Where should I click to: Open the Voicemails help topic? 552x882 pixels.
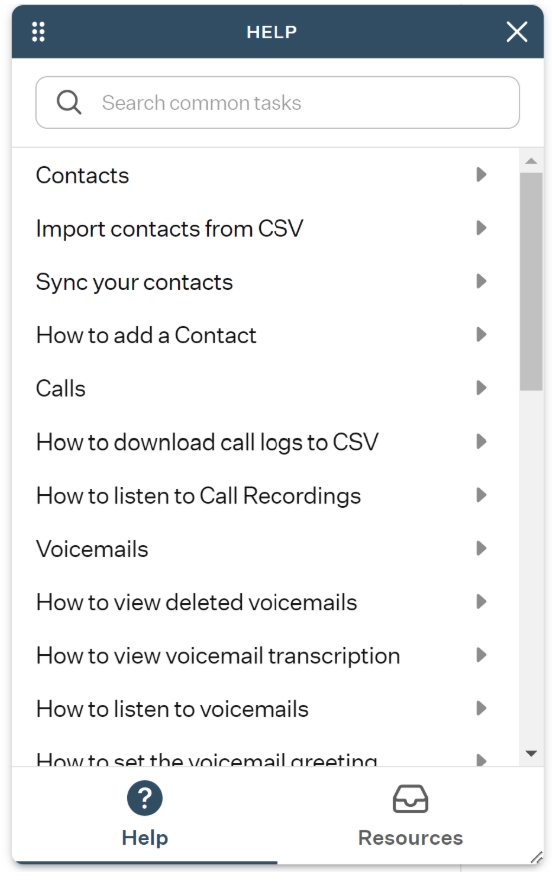click(x=265, y=549)
